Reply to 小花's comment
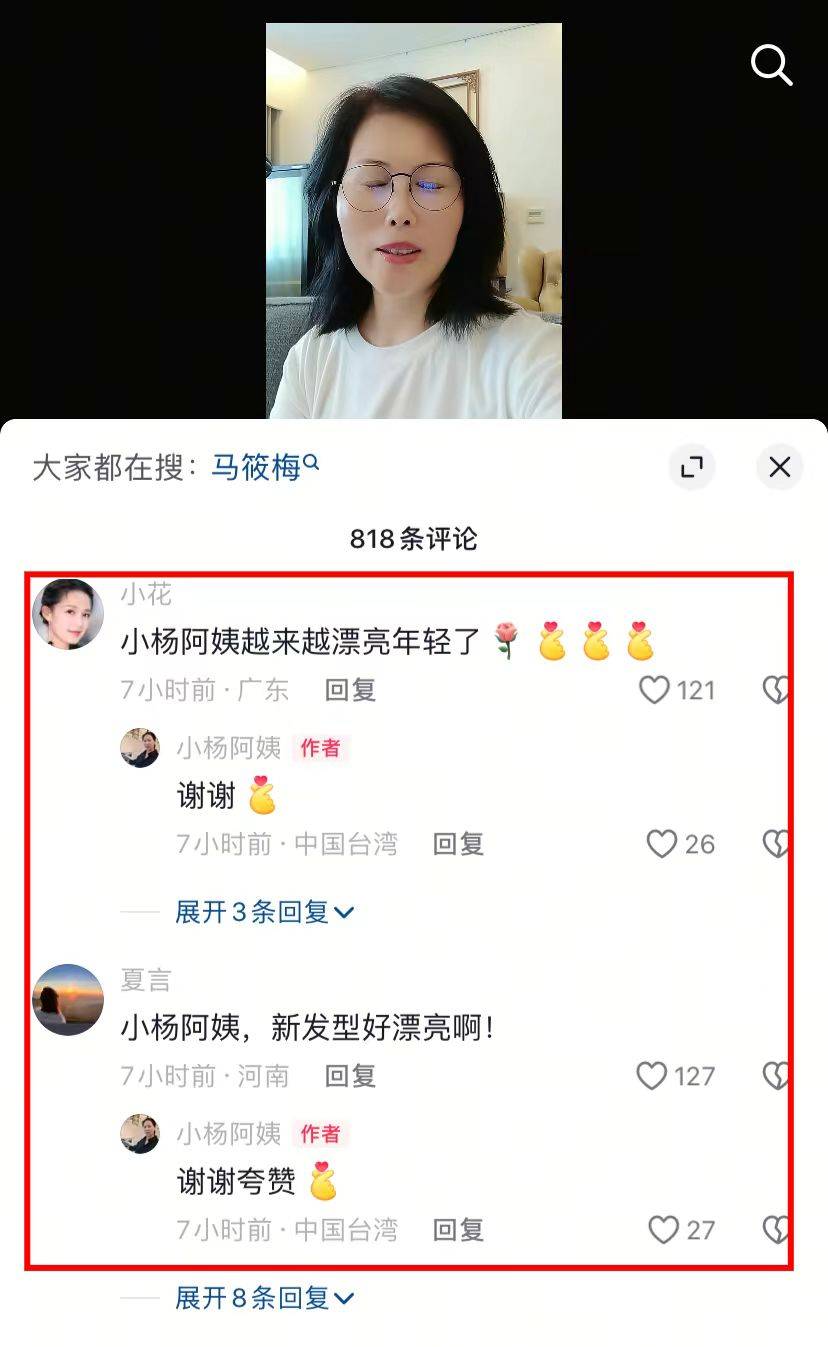 coord(350,690)
